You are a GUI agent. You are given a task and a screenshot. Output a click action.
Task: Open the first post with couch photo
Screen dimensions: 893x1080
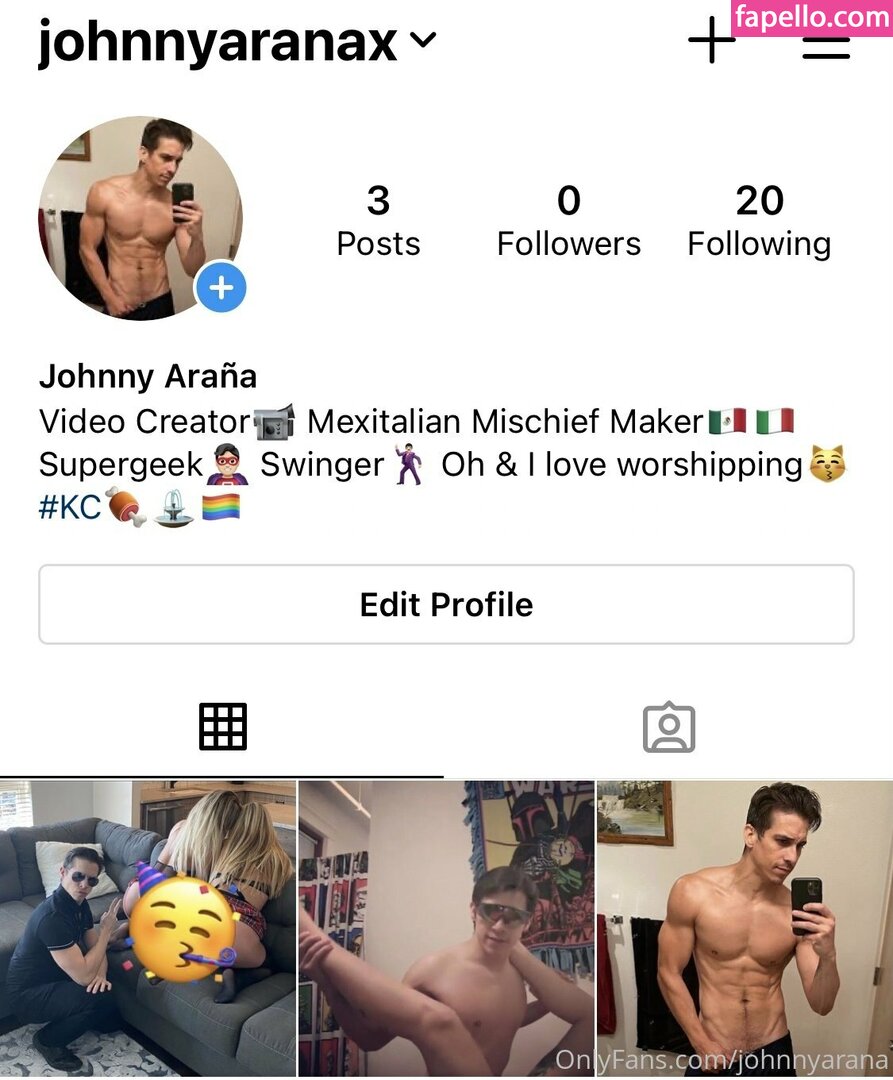tap(148, 927)
